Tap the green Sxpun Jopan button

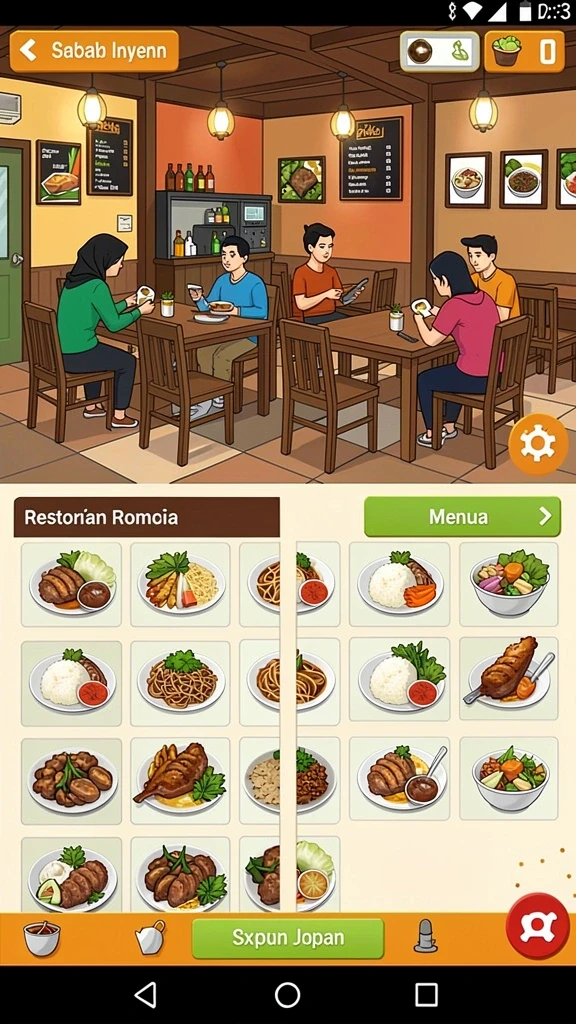288,938
